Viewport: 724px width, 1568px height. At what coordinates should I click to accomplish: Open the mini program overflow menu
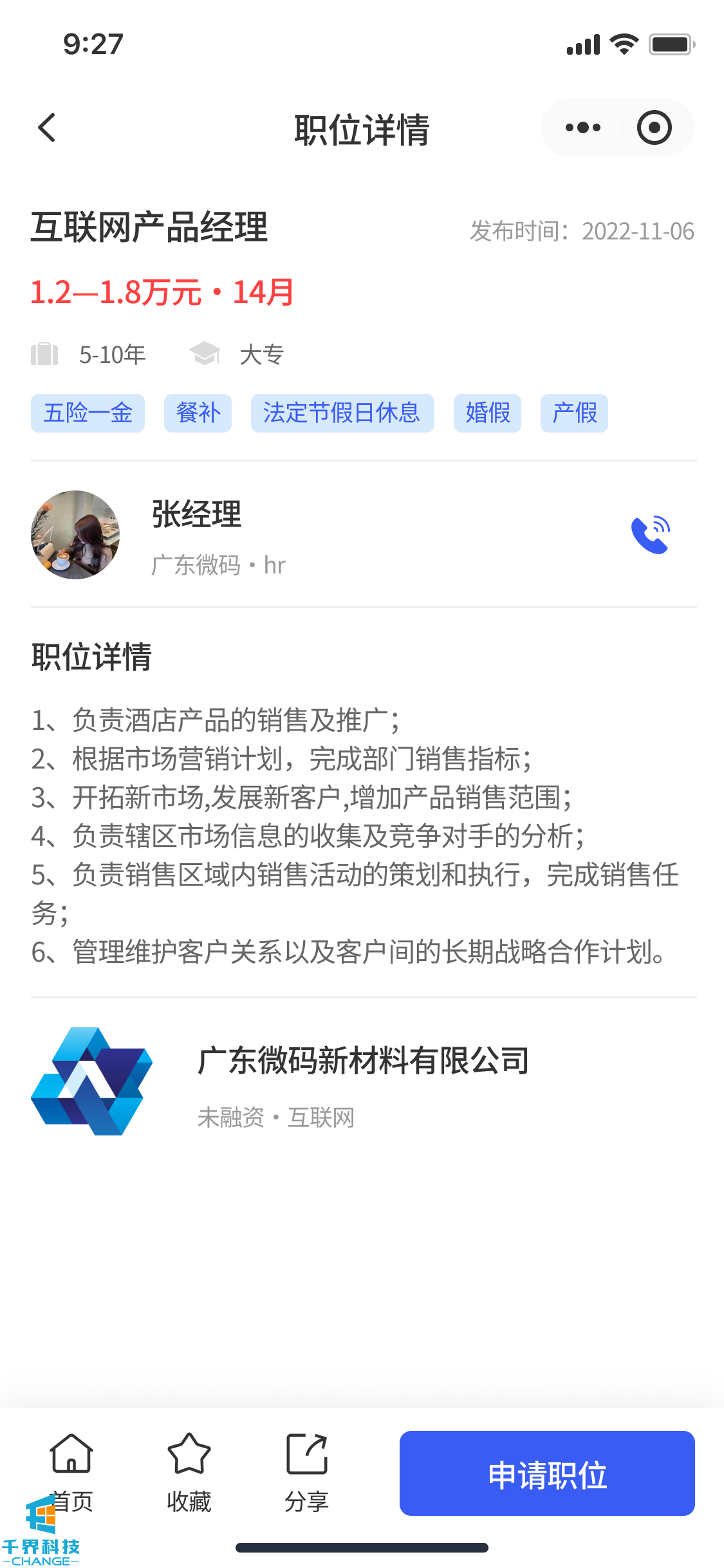click(x=582, y=127)
